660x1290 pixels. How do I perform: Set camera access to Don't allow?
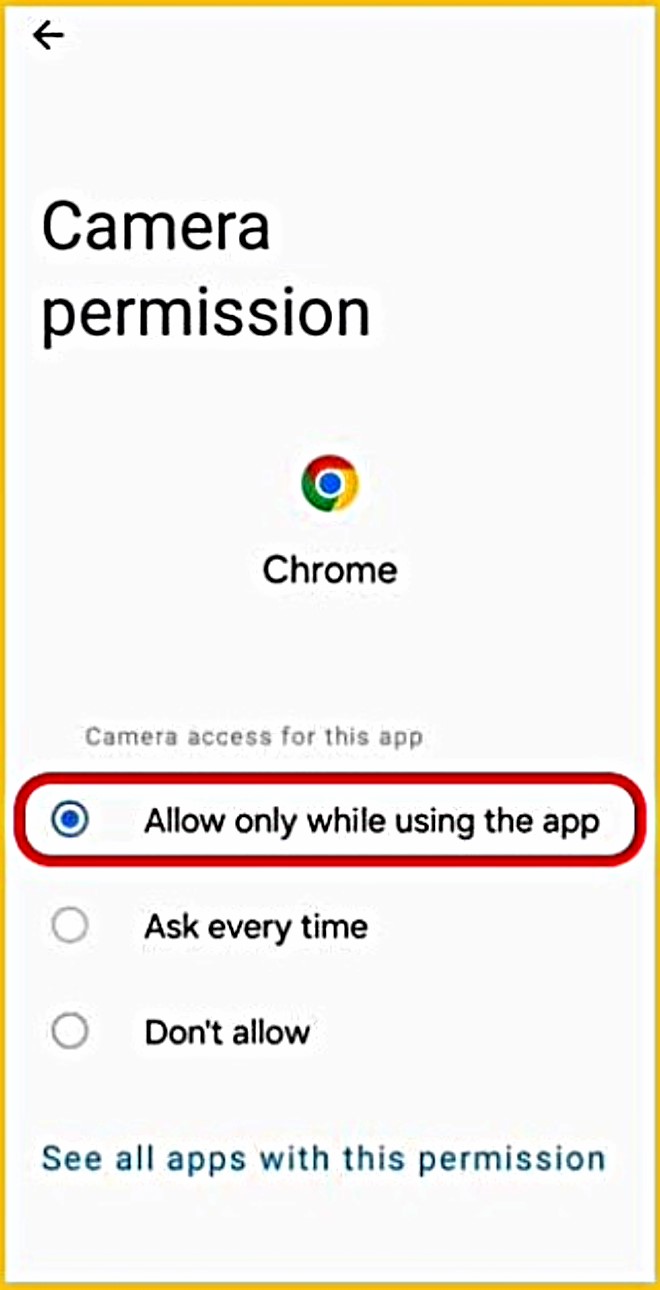(x=70, y=1031)
